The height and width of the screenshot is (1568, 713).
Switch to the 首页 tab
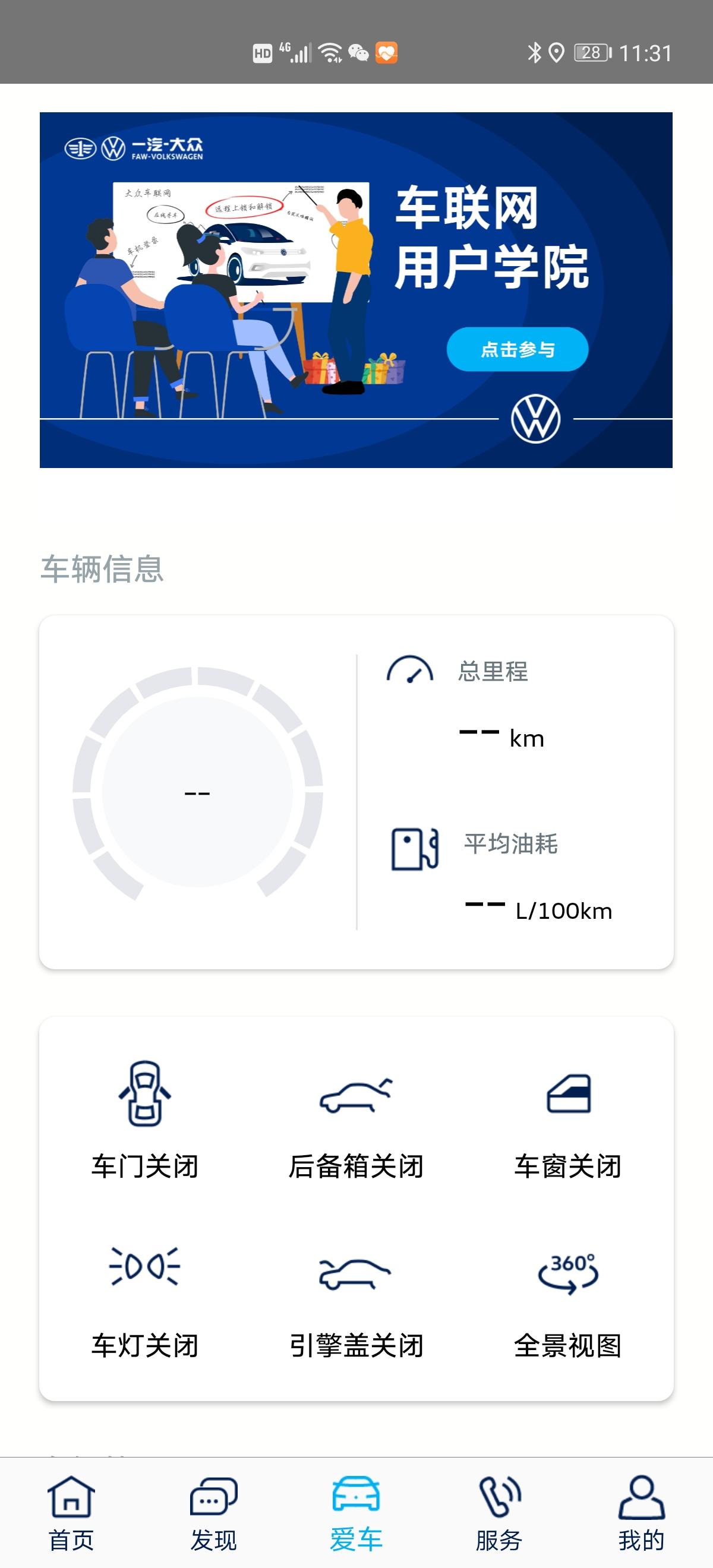tap(71, 1516)
